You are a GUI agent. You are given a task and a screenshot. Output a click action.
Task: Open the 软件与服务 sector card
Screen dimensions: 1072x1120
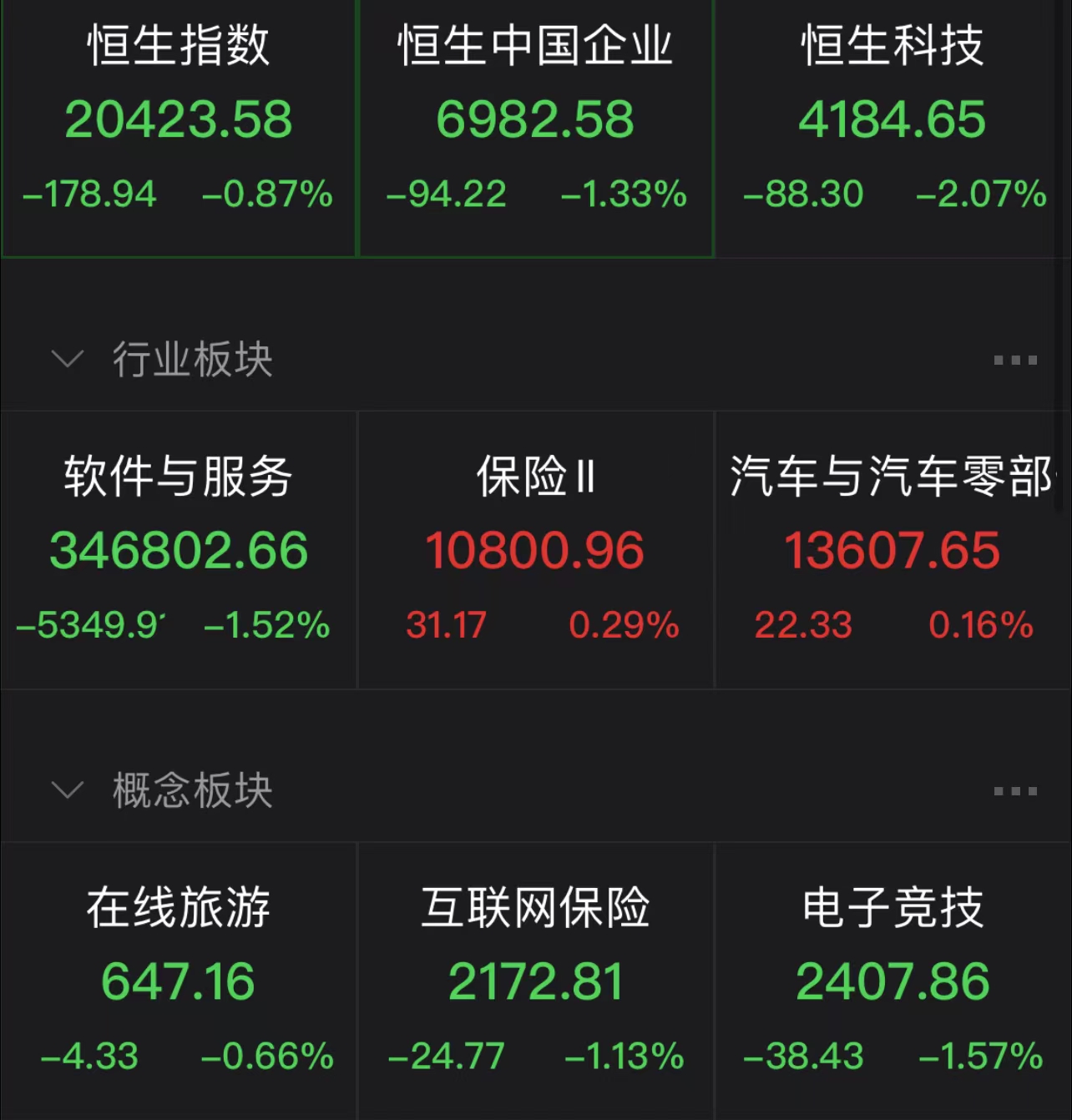click(x=178, y=551)
